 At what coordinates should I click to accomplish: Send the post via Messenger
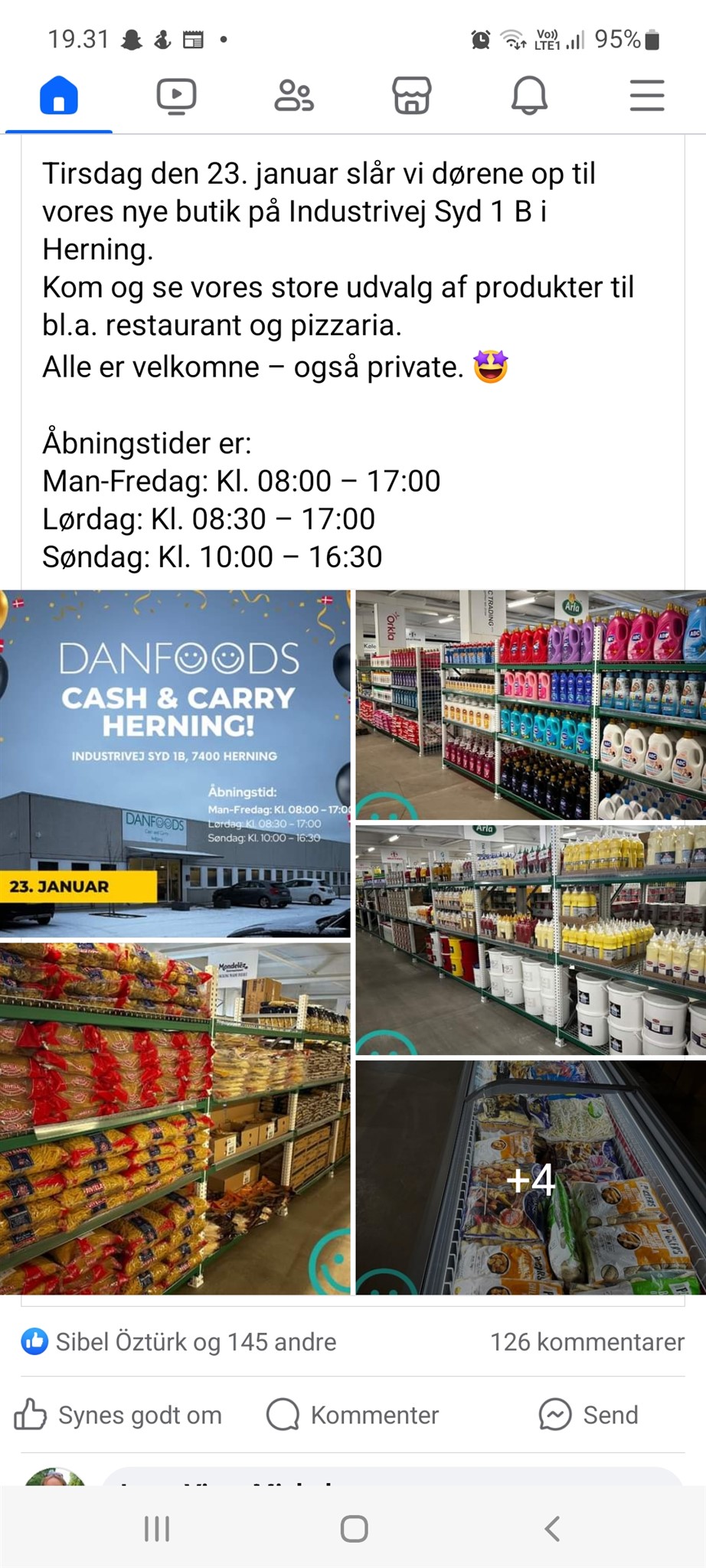click(588, 1415)
